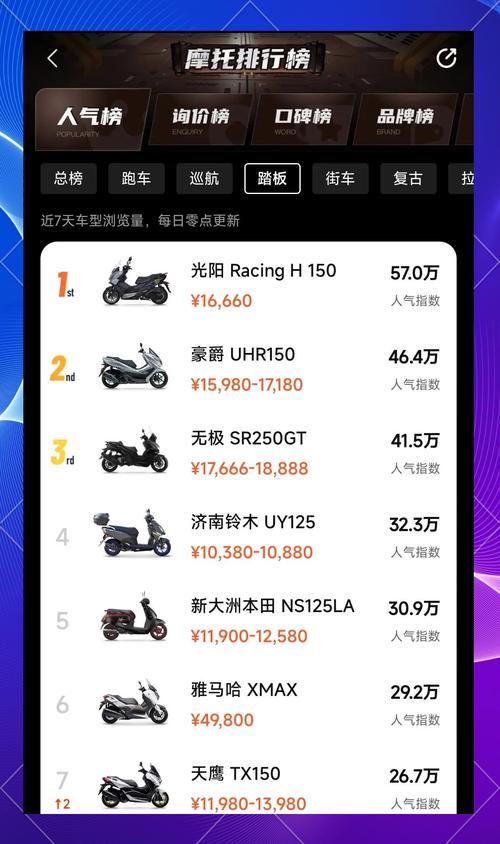Go back using the top-left arrow

[52, 58]
